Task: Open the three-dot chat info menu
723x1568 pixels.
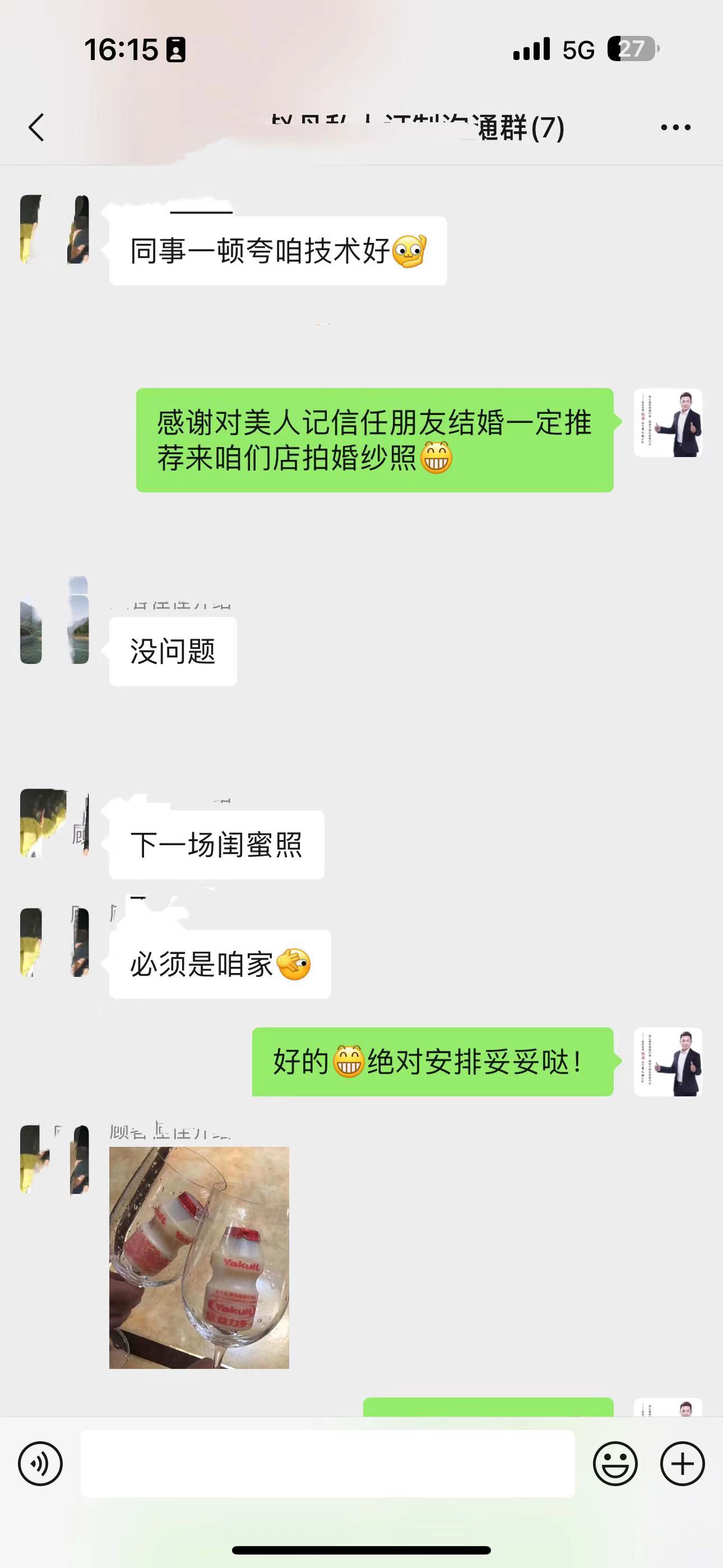Action: tap(675, 127)
